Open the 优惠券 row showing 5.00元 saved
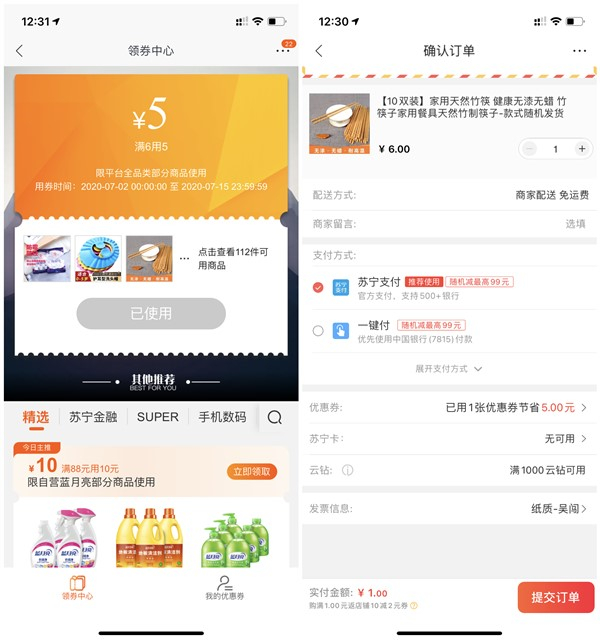This screenshot has height=644, width=600. (448, 408)
